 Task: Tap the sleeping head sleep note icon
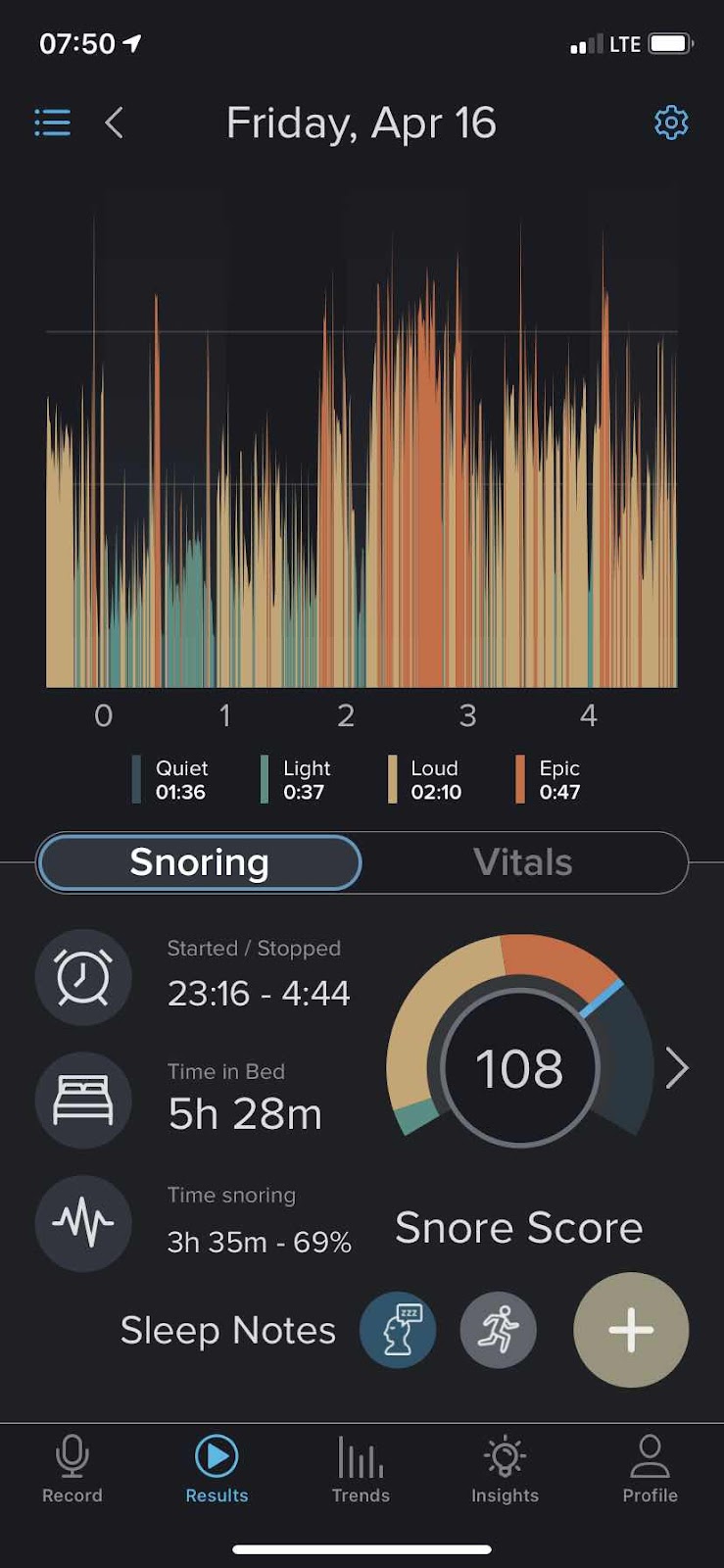coord(398,1330)
